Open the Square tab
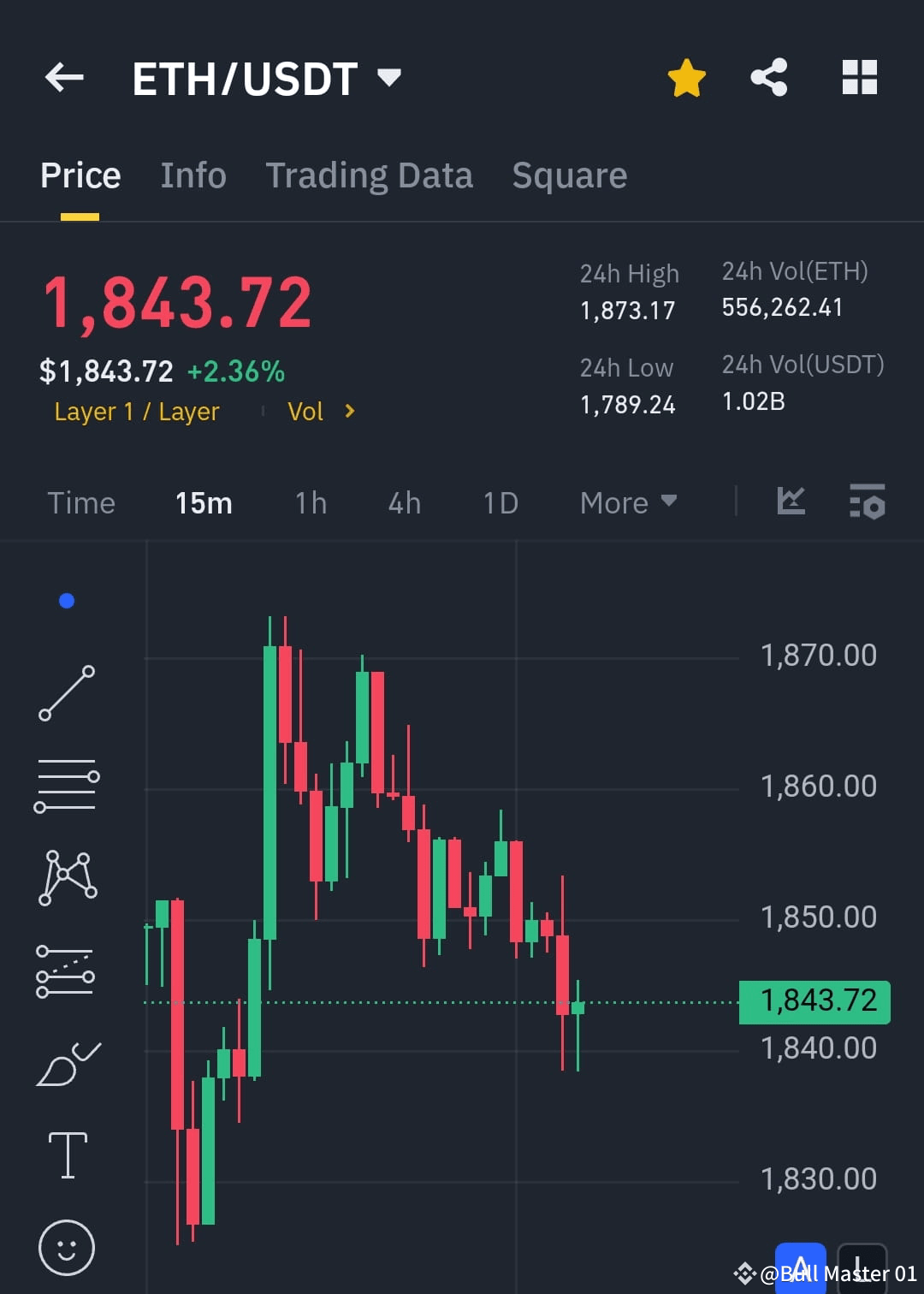This screenshot has width=924, height=1294. click(569, 175)
